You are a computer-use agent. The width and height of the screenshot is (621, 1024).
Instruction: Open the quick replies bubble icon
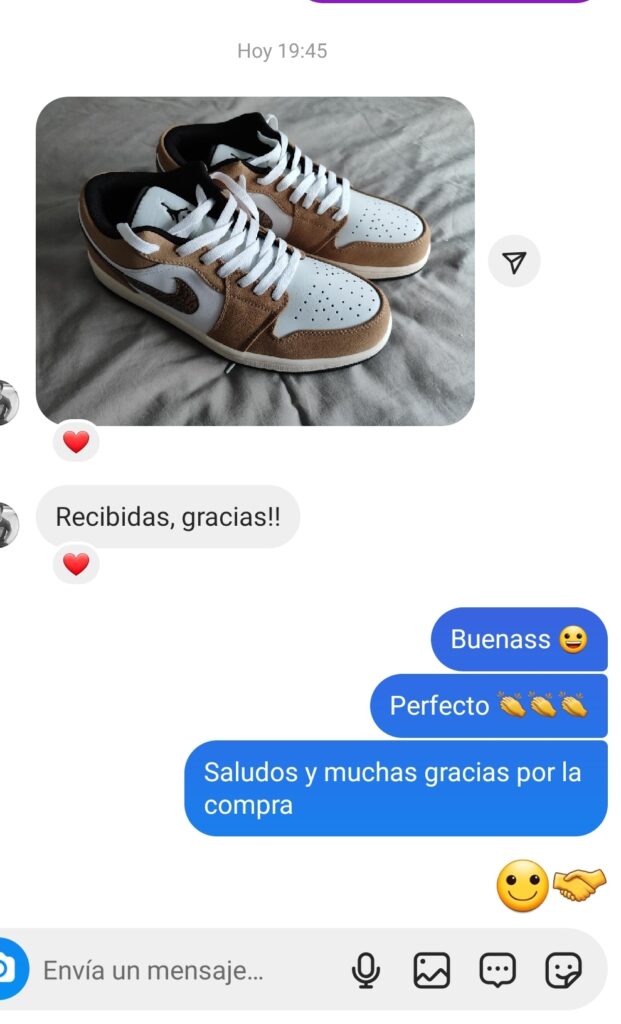coord(498,970)
